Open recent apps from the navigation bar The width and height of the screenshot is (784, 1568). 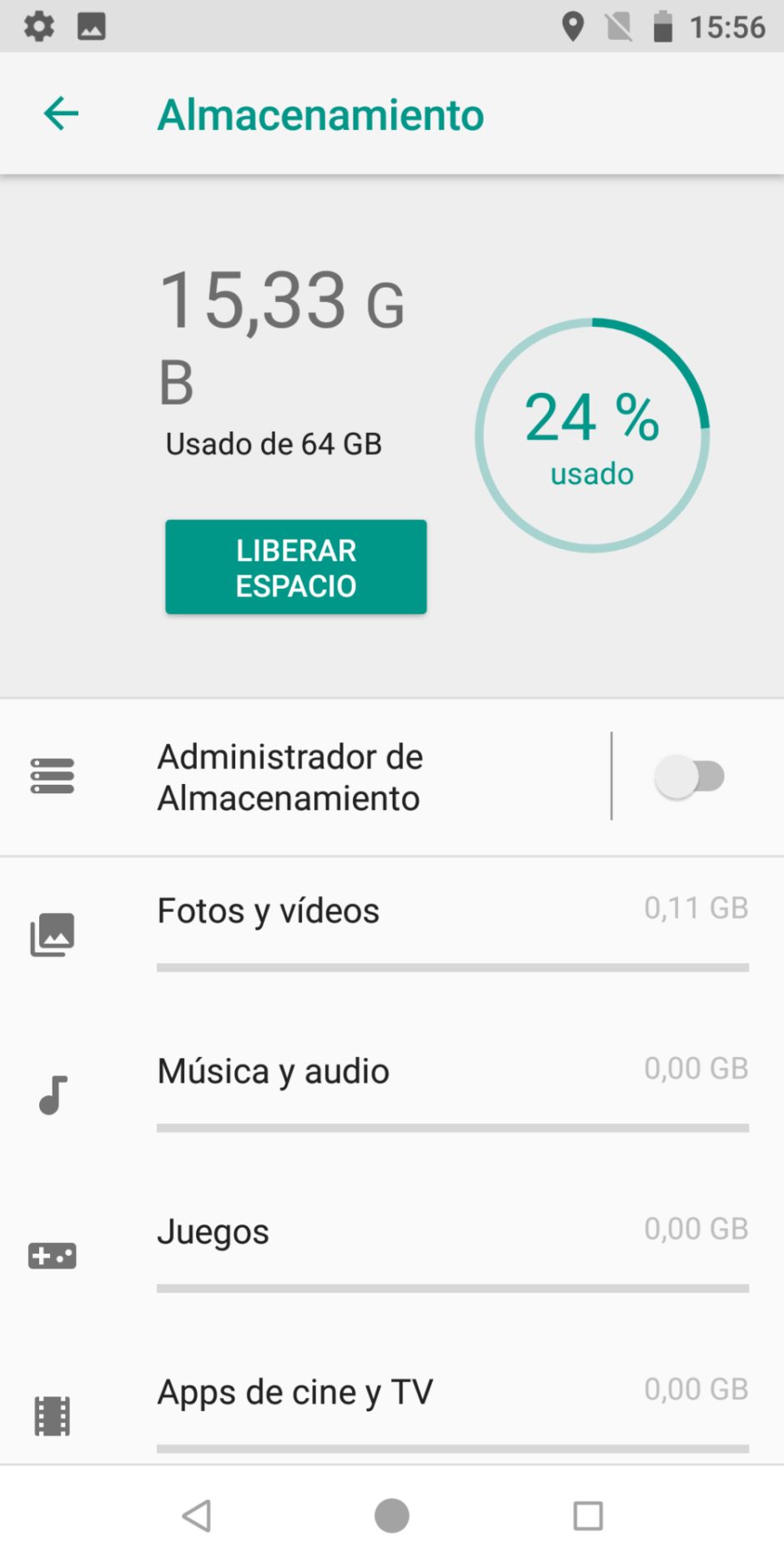point(588,1515)
